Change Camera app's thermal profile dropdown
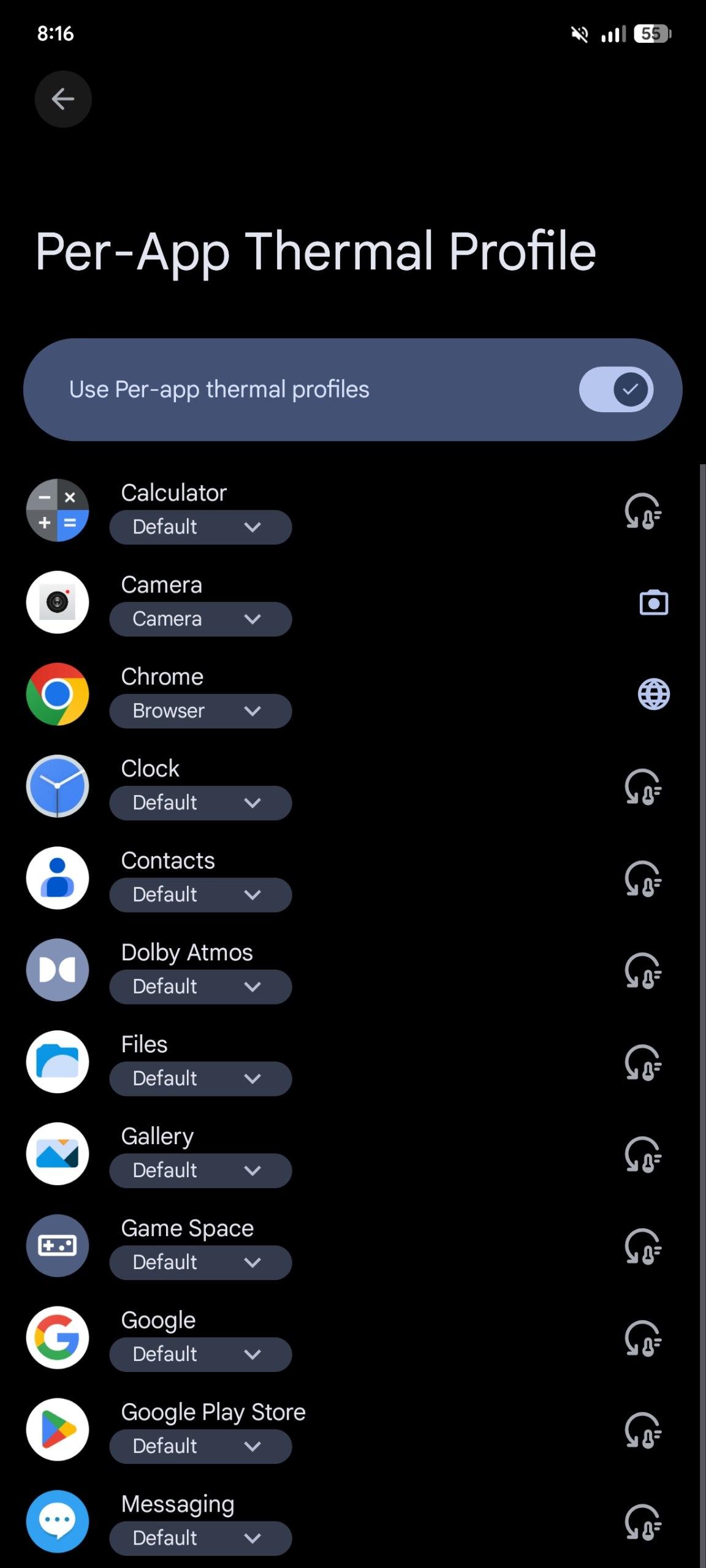The image size is (706, 1568). 200,619
